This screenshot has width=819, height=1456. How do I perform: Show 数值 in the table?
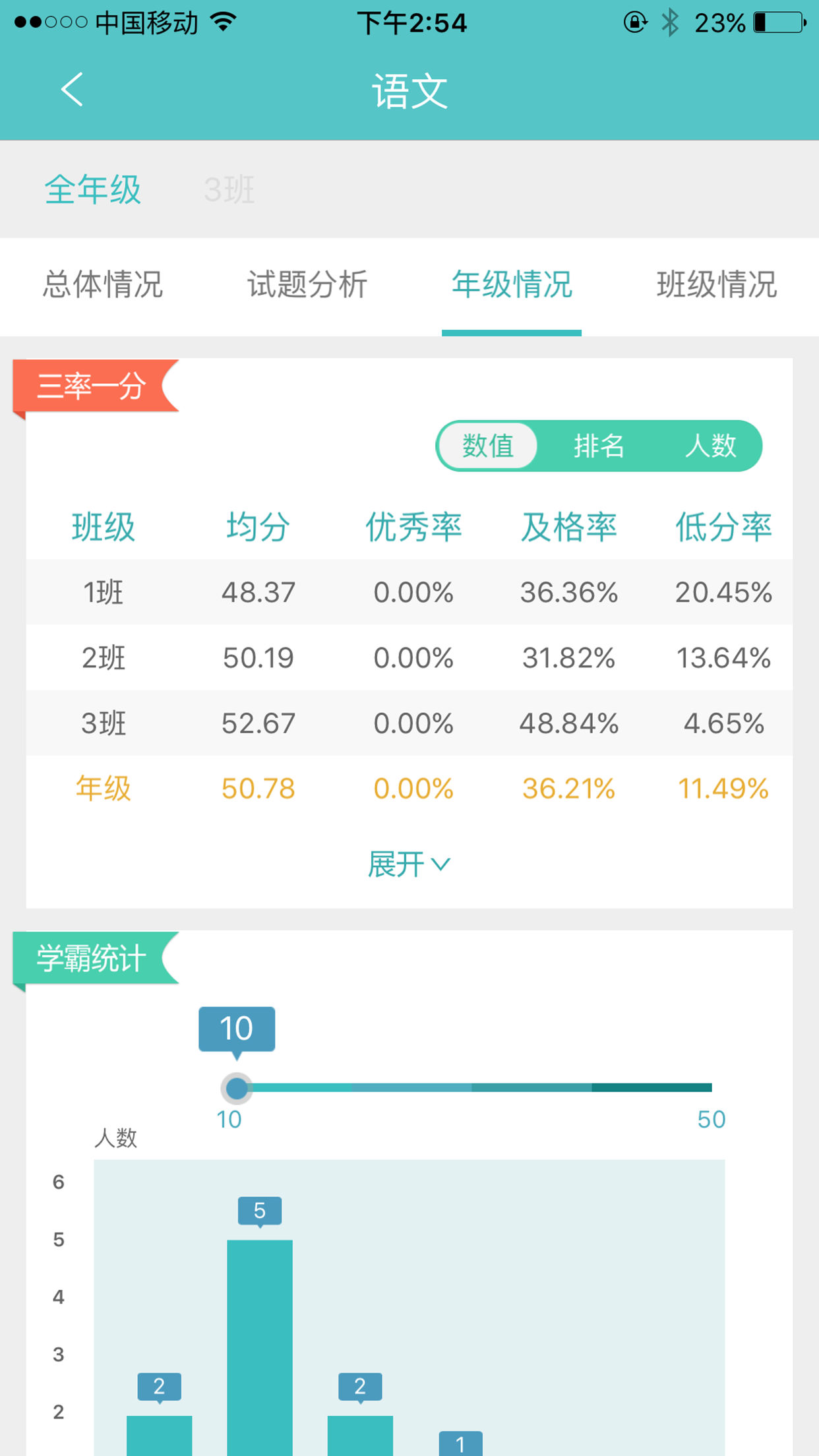pos(488,446)
